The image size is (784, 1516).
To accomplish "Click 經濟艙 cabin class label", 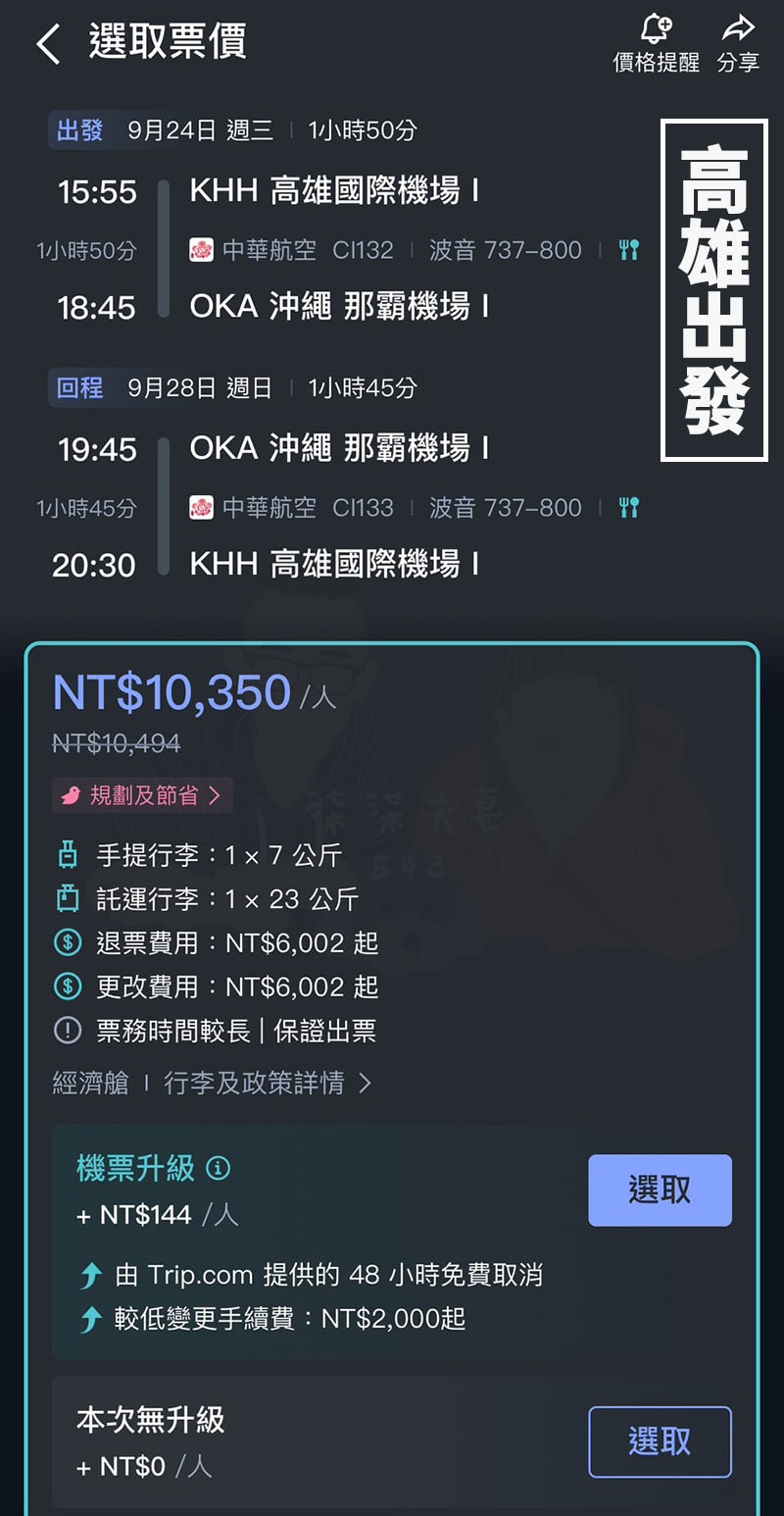I will point(90,1083).
